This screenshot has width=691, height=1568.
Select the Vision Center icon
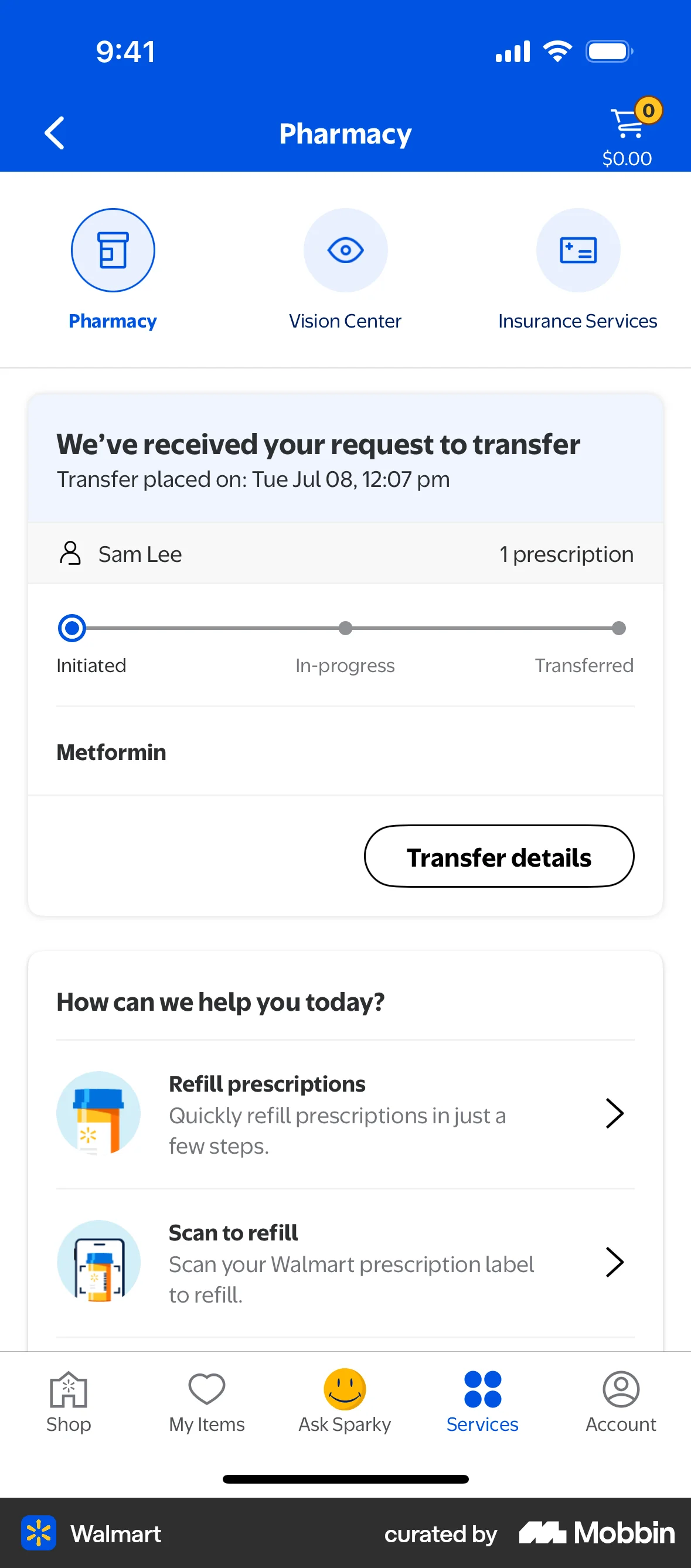coord(345,250)
